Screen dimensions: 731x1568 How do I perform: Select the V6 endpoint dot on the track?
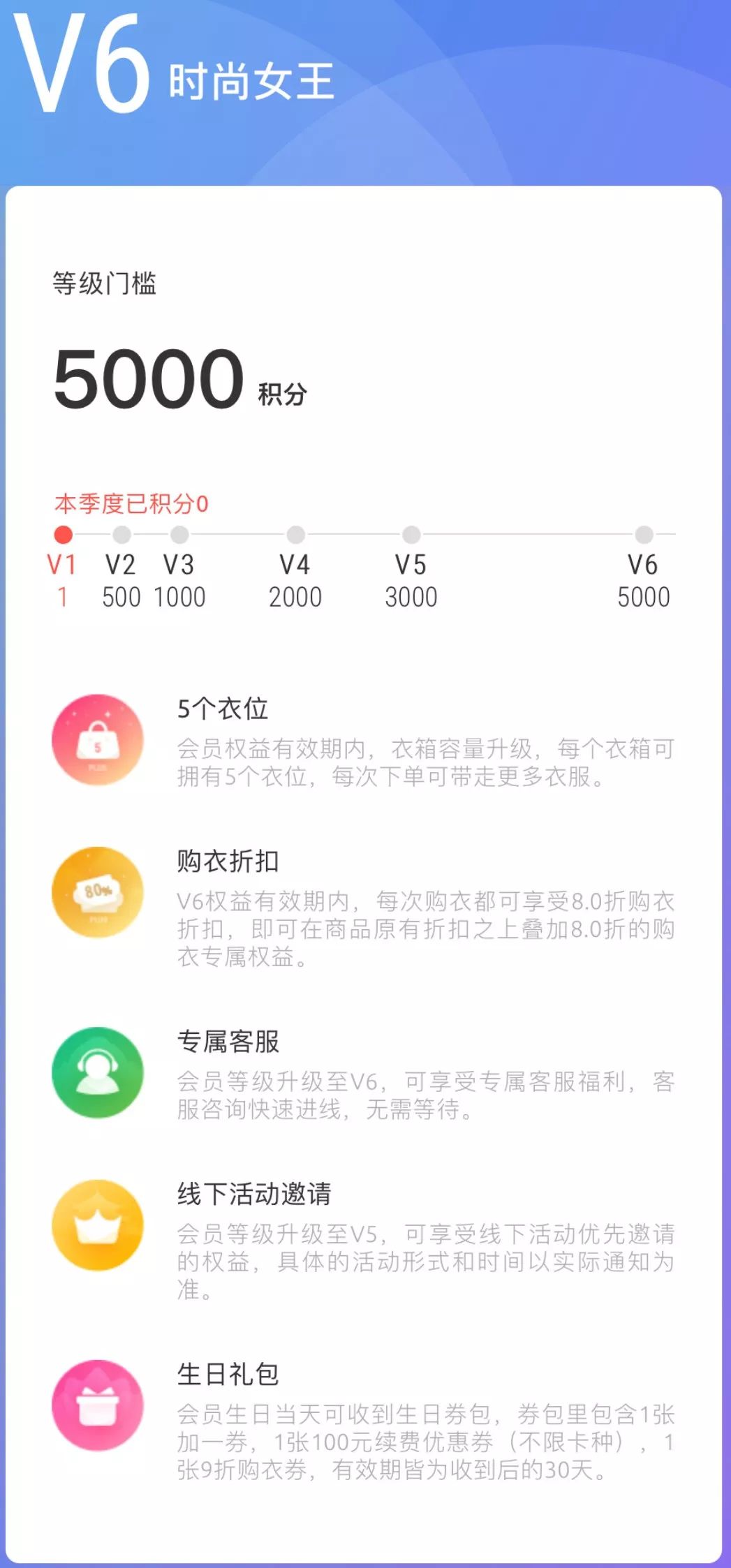tap(642, 533)
